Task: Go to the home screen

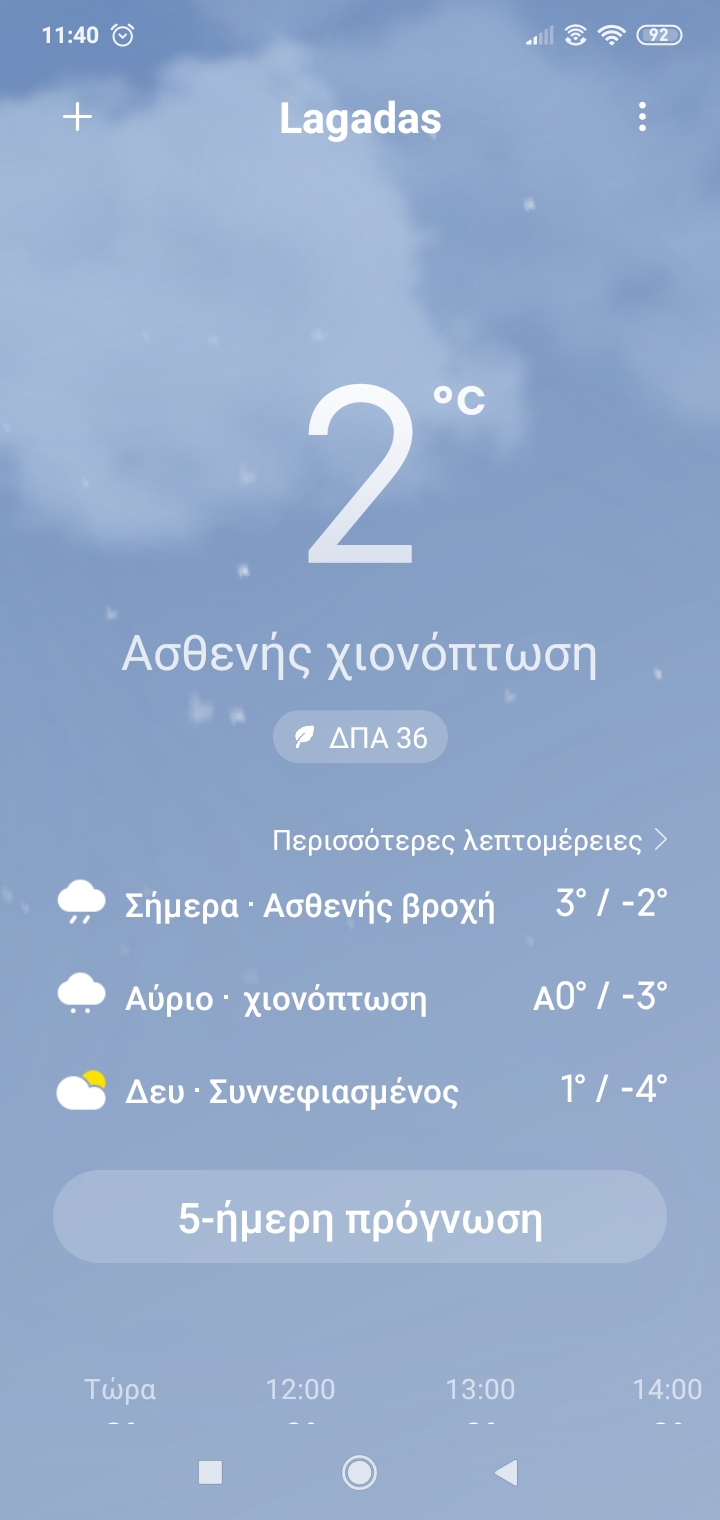Action: tap(359, 1472)
